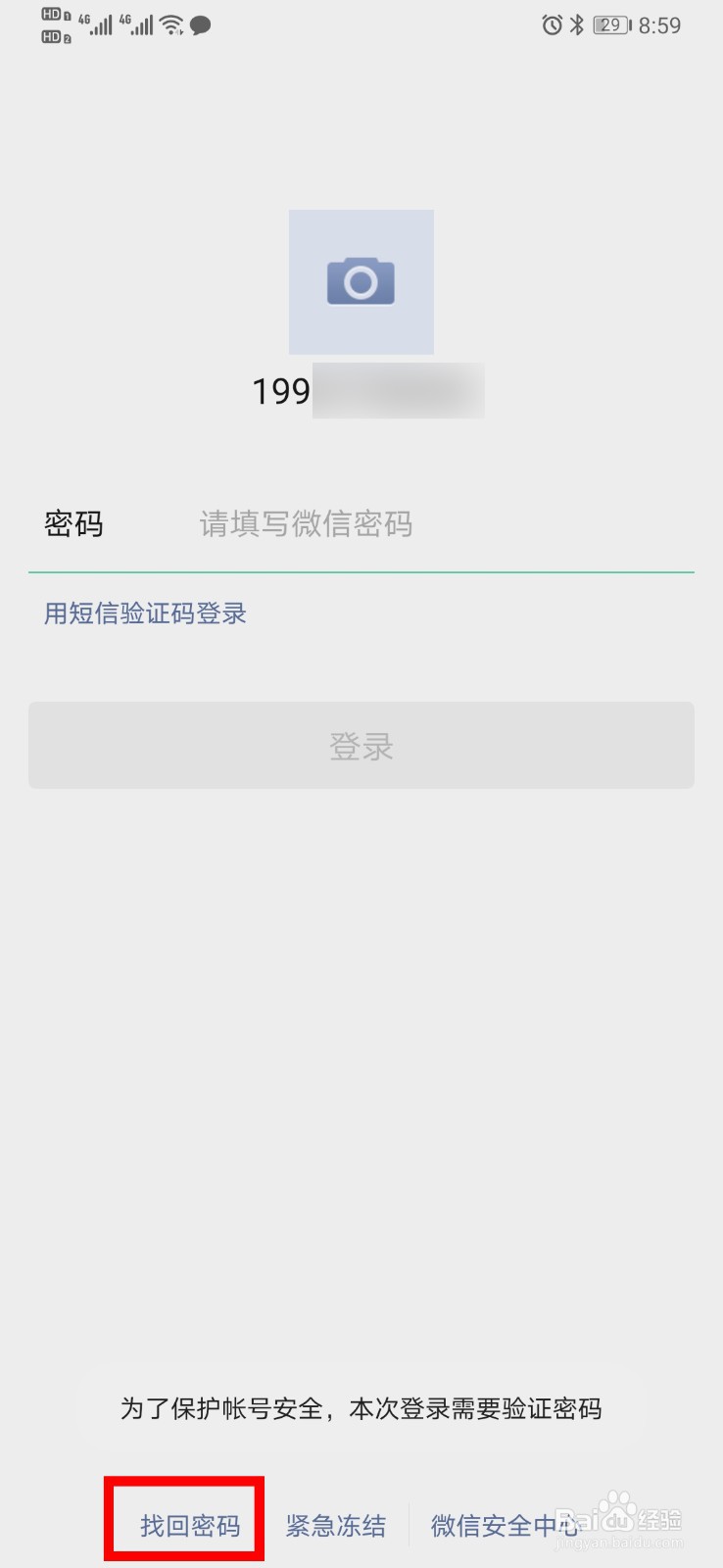Tap the battery level indicator
The width and height of the screenshot is (723, 1568).
pyautogui.click(x=612, y=24)
